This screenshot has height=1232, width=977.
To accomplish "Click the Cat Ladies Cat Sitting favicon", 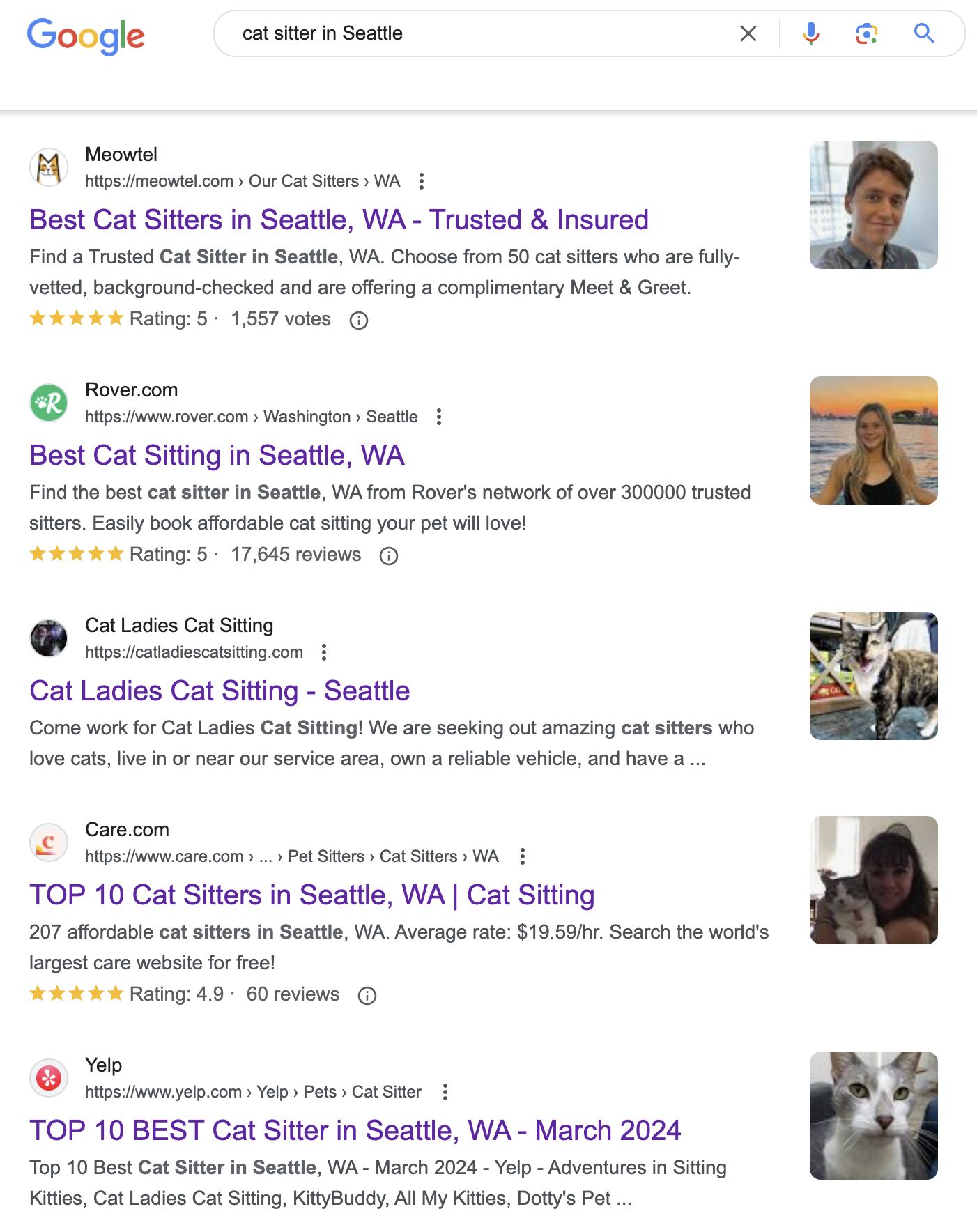I will (x=49, y=637).
